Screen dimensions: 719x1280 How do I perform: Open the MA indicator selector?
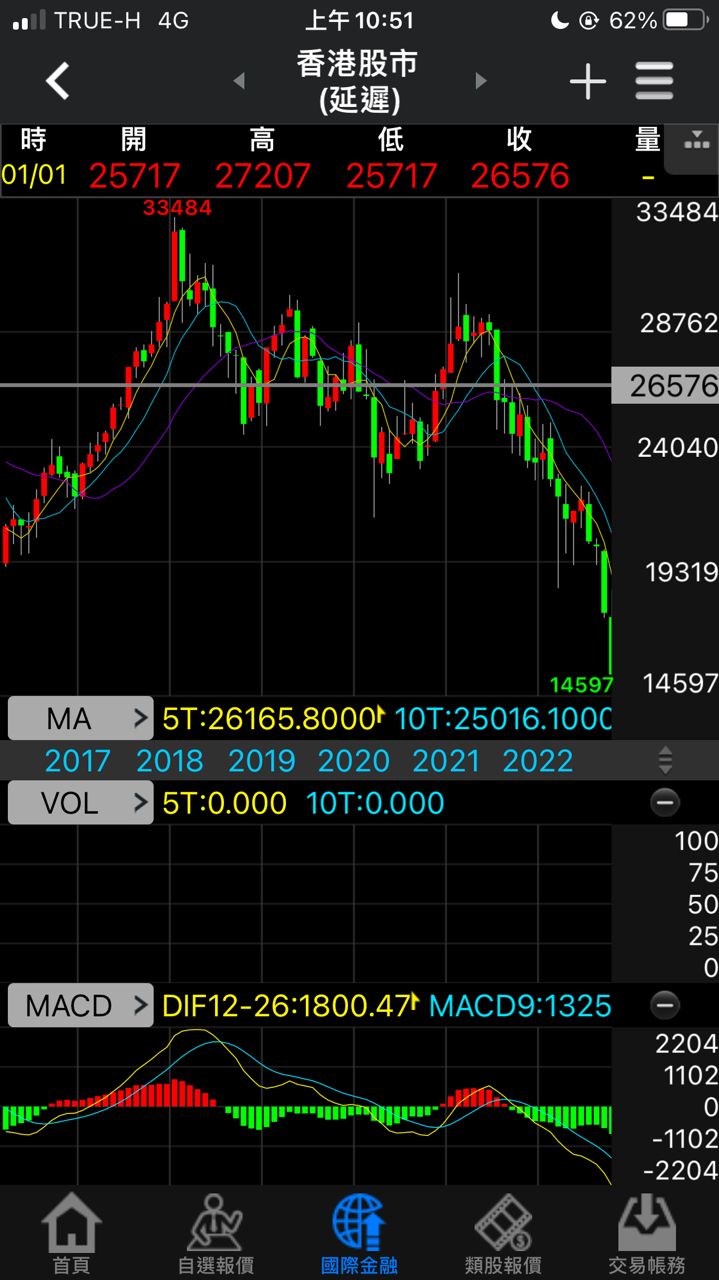click(x=80, y=718)
